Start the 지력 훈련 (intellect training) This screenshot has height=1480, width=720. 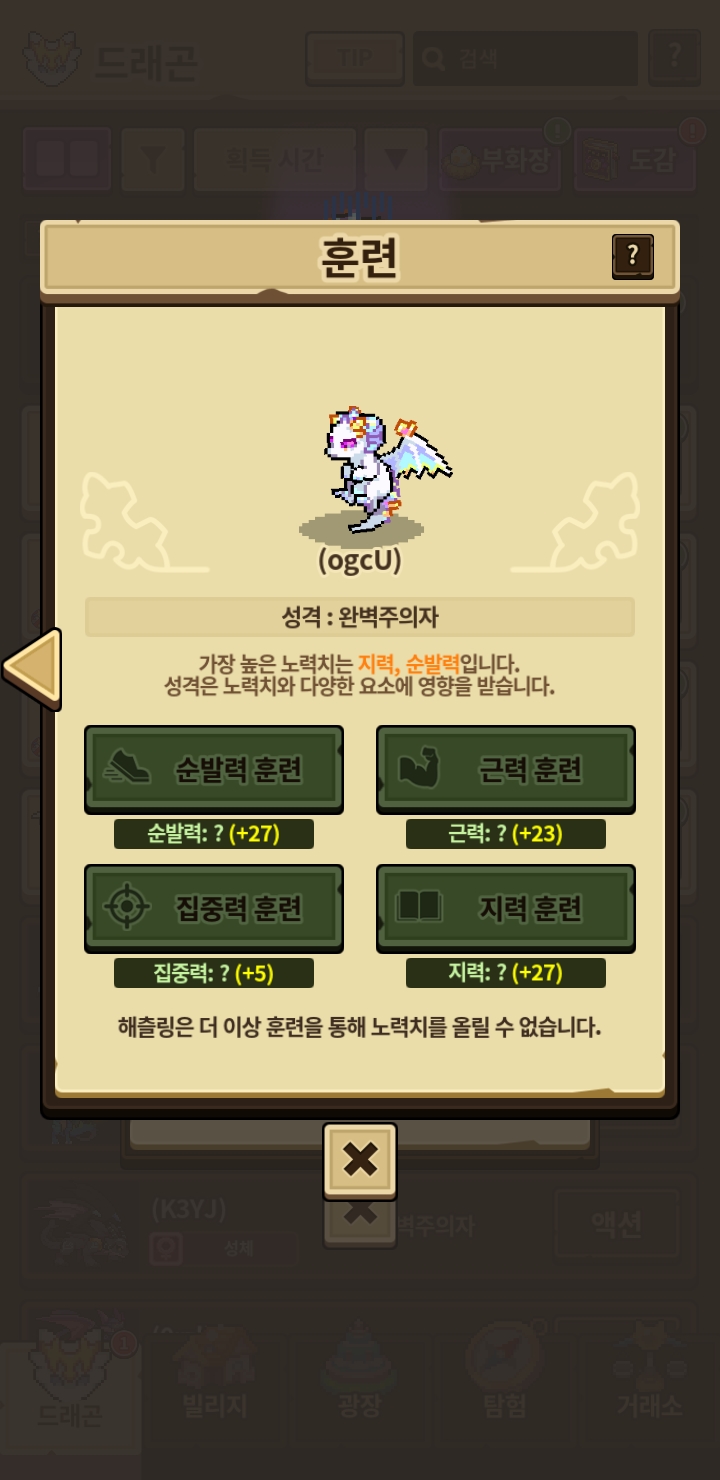(x=506, y=908)
